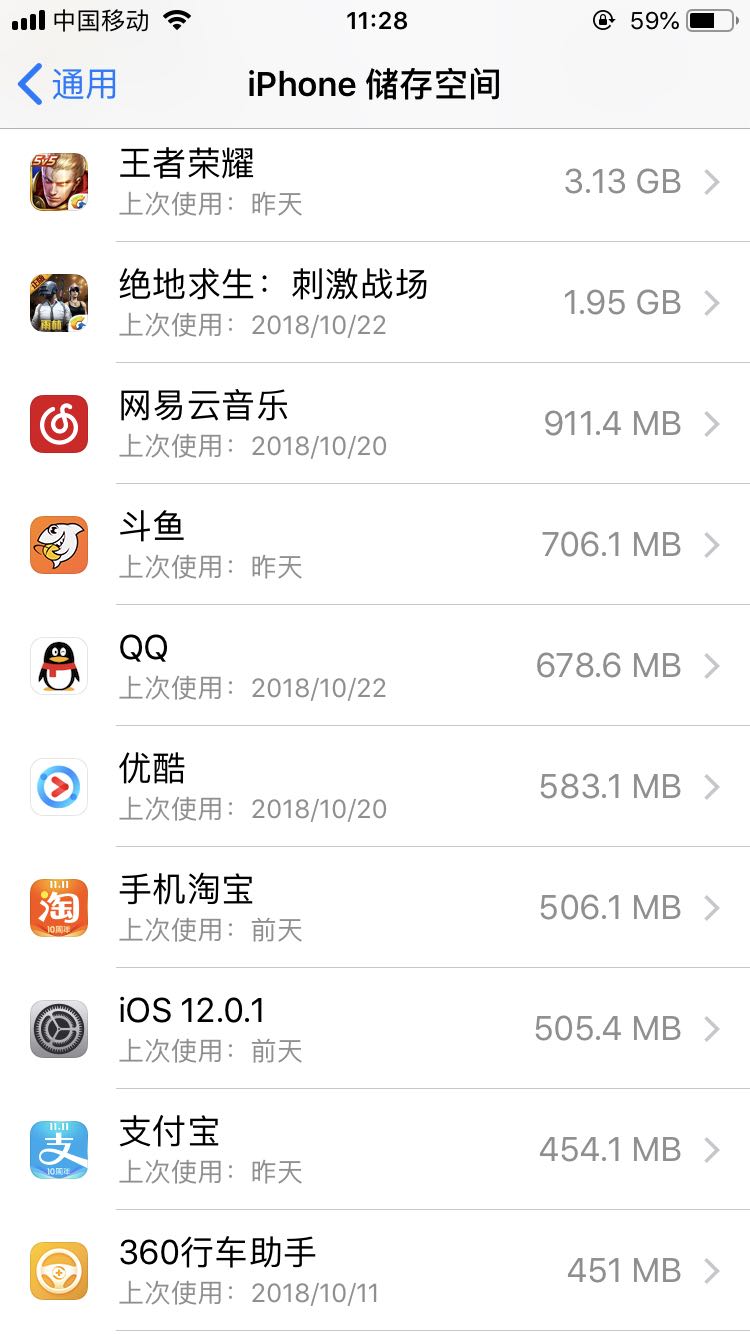Screen dimensions: 750x1334
Task: Open 王者荣耀 storage details
Action: click(375, 182)
